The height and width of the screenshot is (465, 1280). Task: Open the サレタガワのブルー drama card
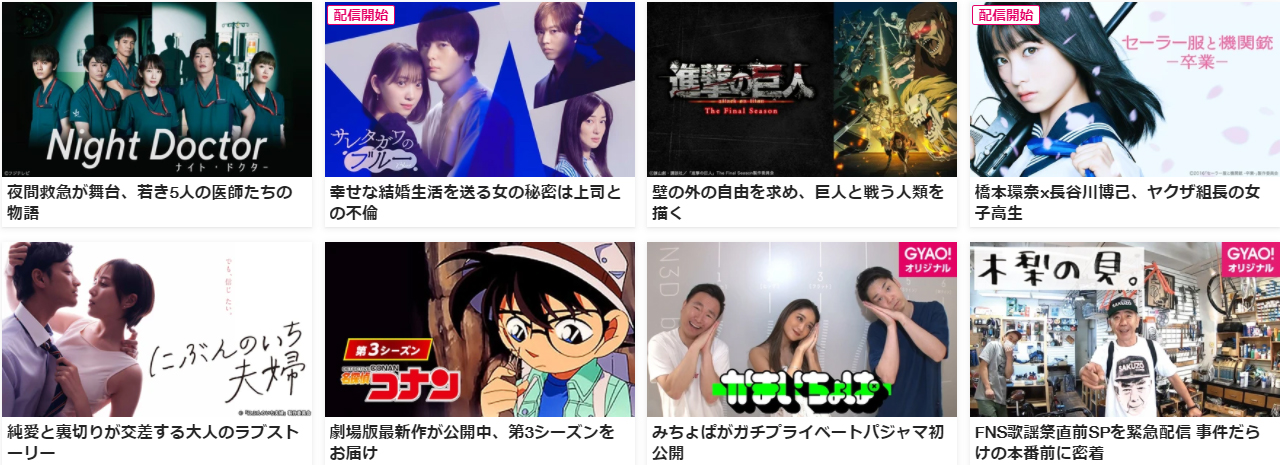480,90
